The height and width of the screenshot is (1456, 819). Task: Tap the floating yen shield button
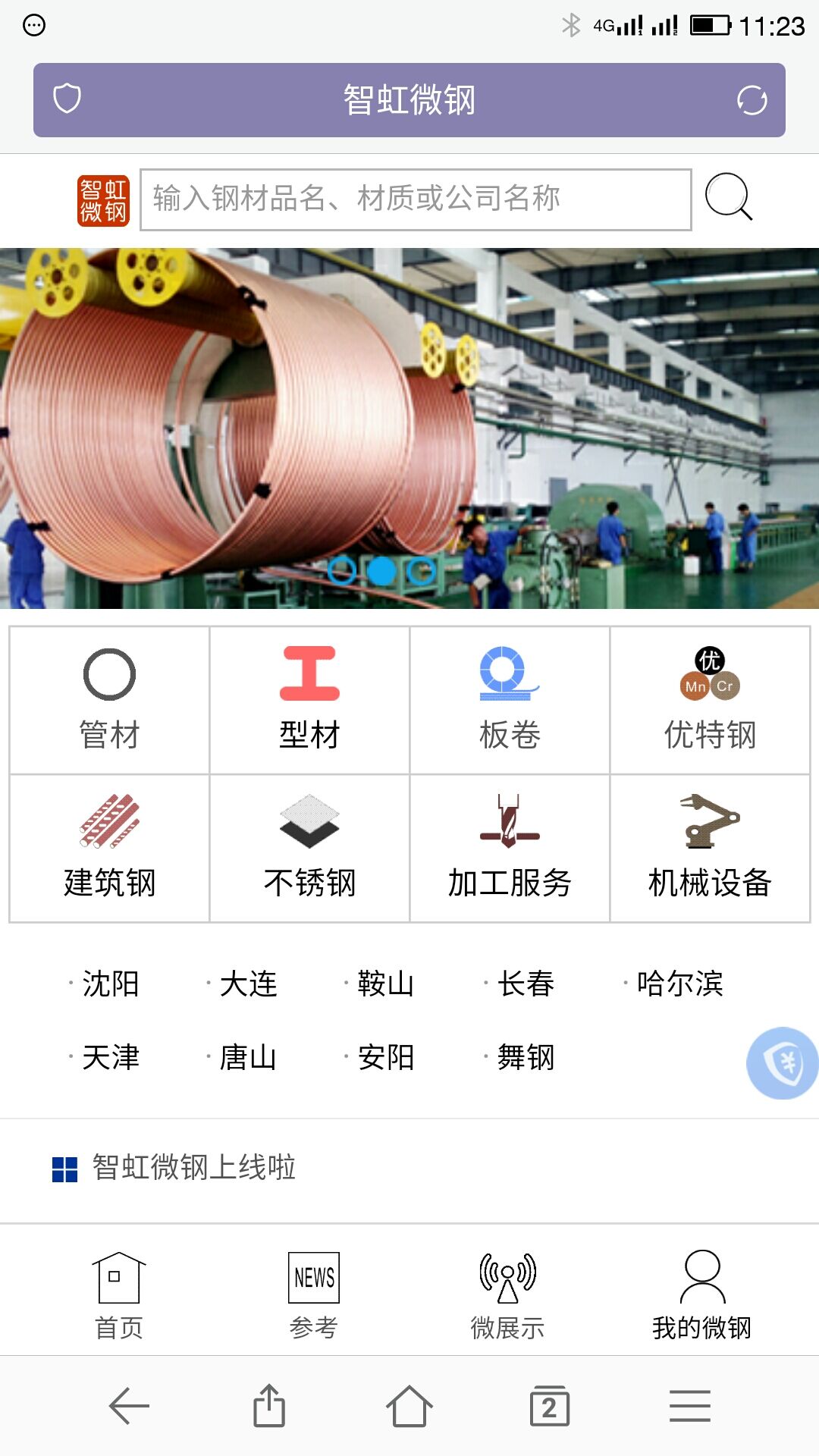(784, 1063)
